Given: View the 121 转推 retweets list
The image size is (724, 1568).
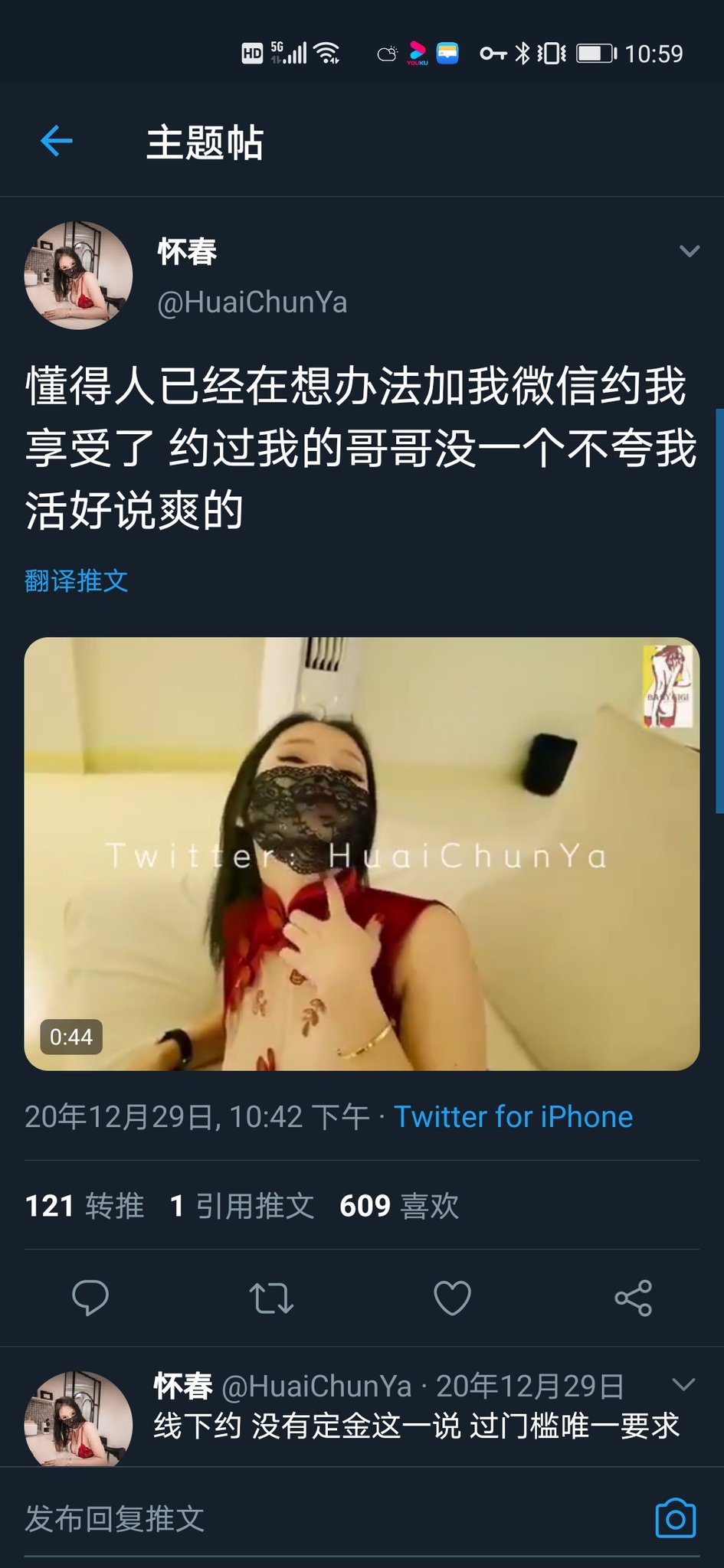Looking at the screenshot, I should [84, 1206].
